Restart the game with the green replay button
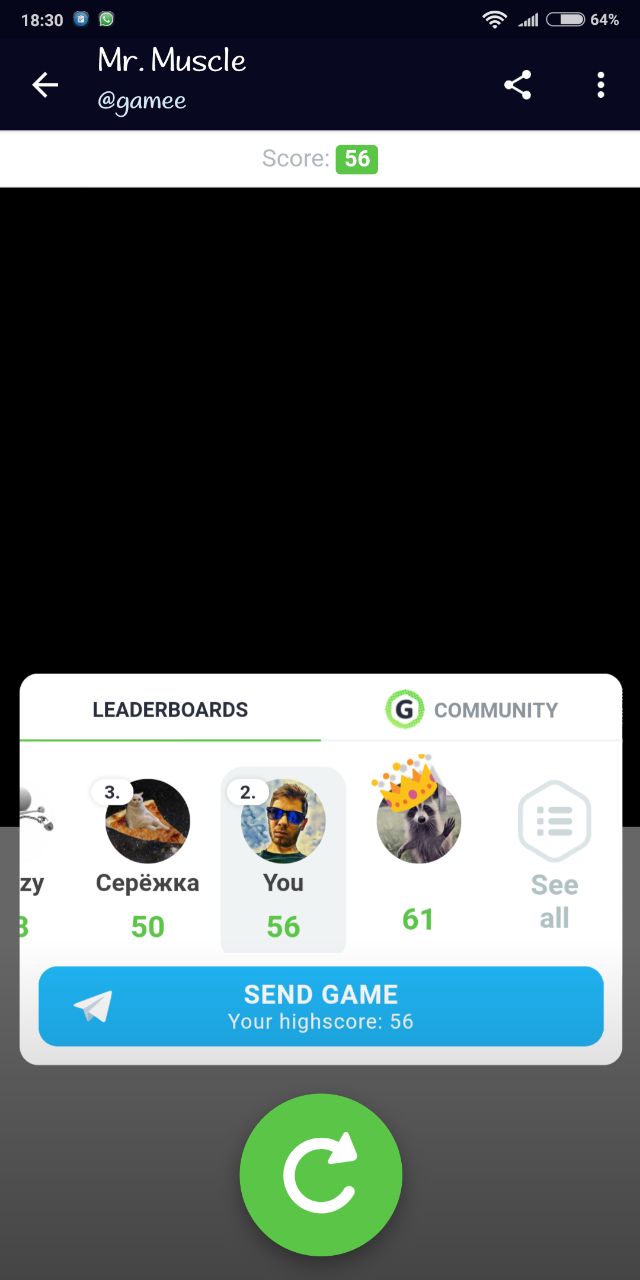This screenshot has width=640, height=1280. 320,1176
